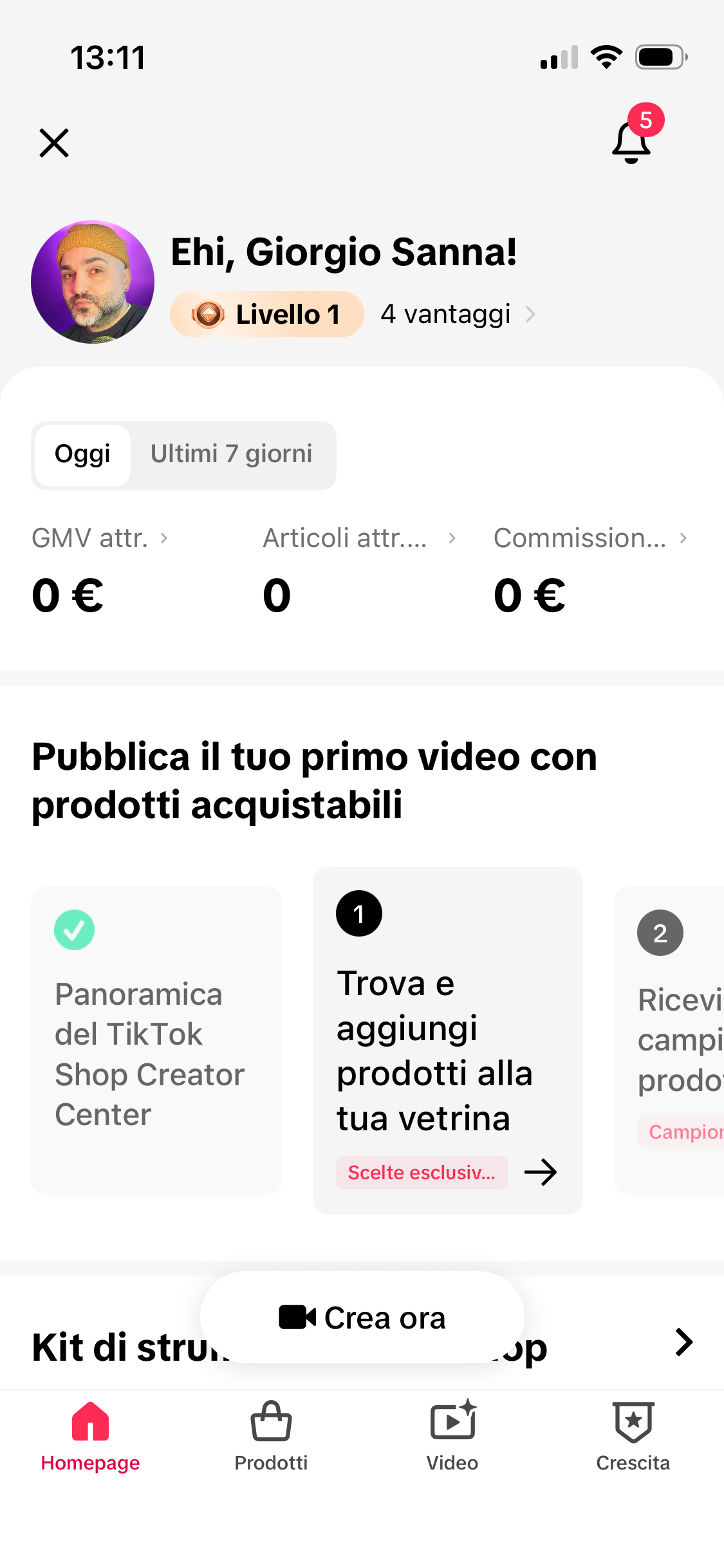Switch to the Prodotti tab
This screenshot has width=724, height=1568.
[271, 1437]
